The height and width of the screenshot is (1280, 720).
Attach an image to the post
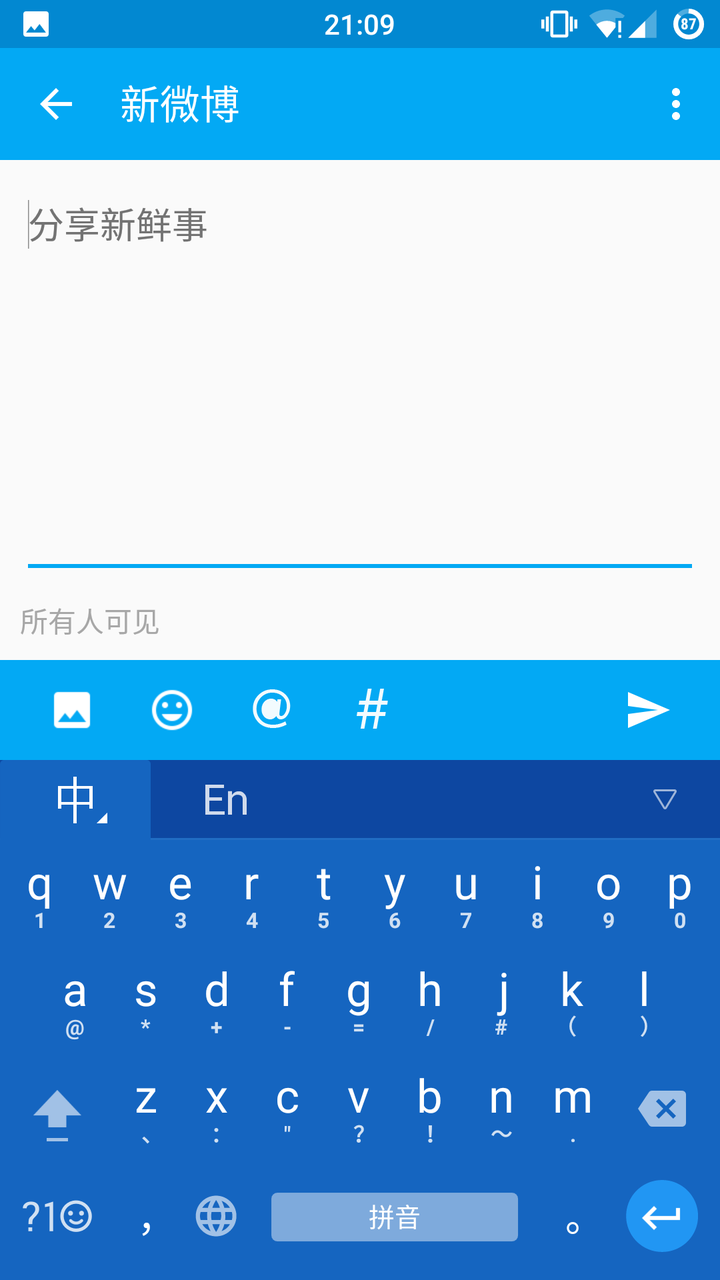(72, 710)
